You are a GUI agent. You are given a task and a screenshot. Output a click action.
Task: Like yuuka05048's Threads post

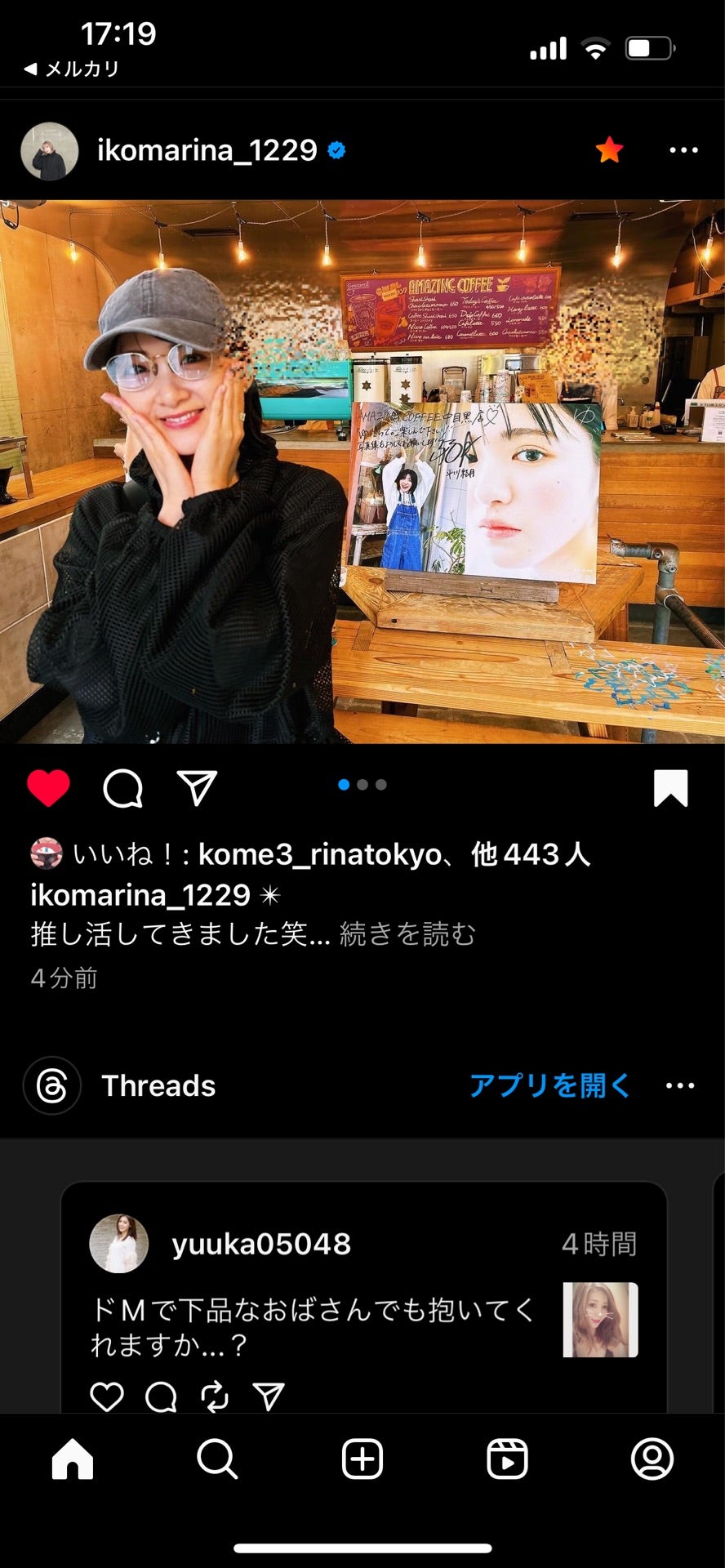click(107, 1396)
